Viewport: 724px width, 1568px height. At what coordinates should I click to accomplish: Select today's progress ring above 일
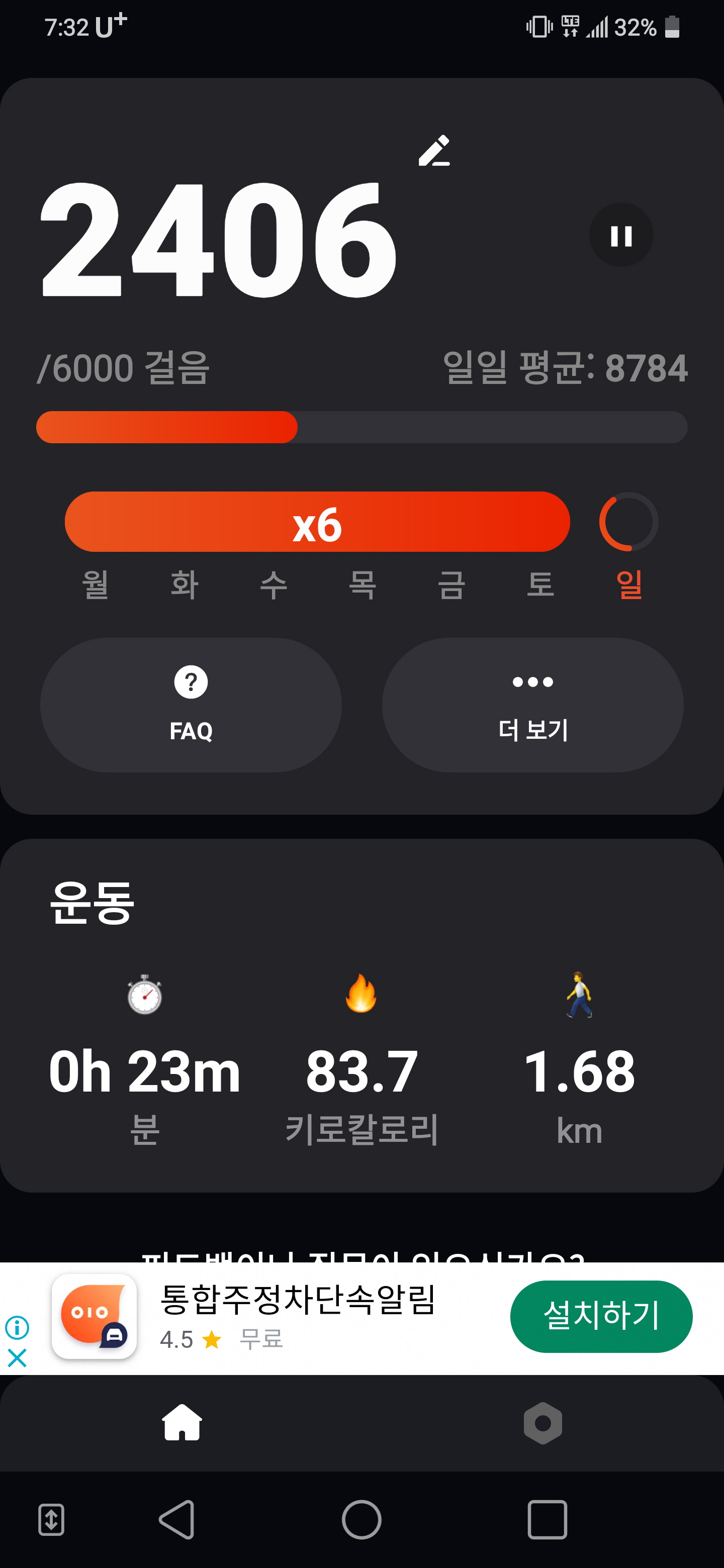point(628,522)
